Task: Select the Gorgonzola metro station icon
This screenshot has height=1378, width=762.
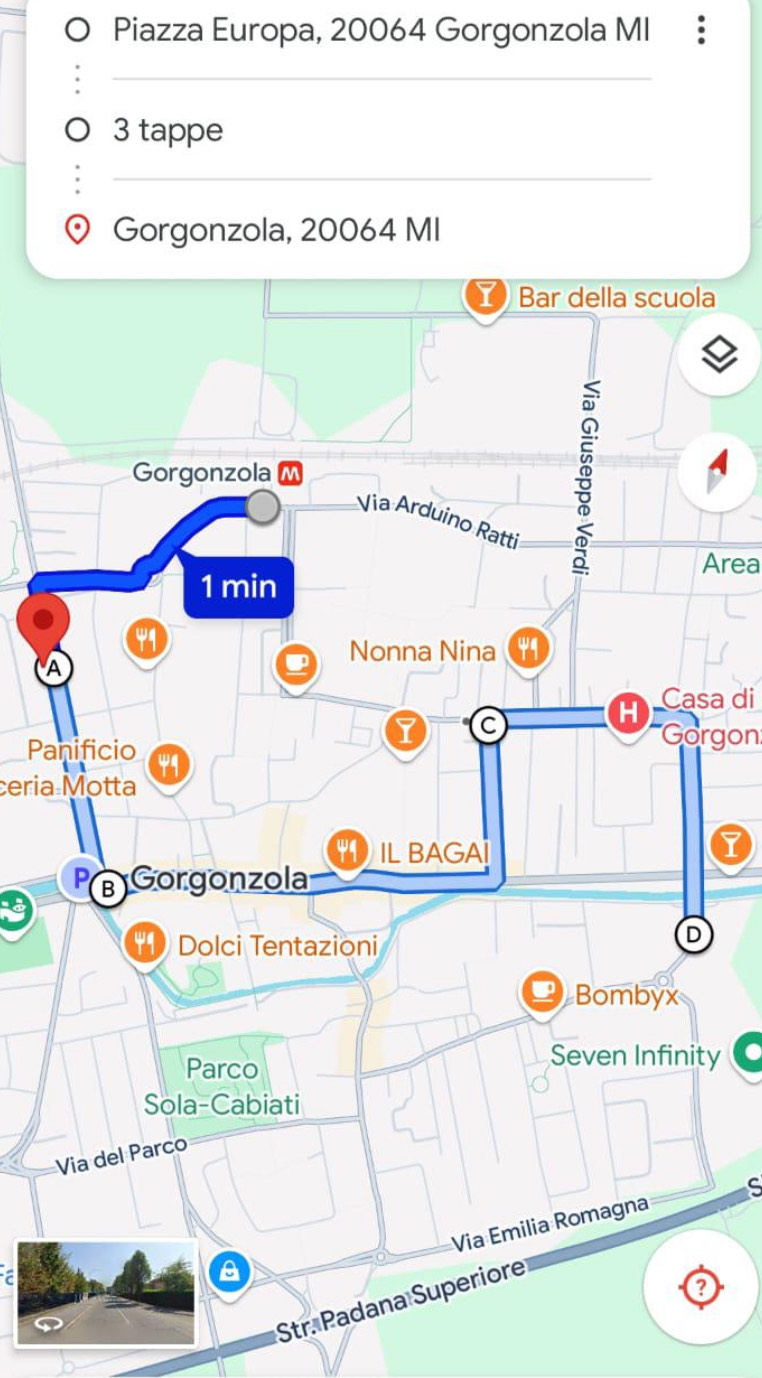Action: [291, 473]
